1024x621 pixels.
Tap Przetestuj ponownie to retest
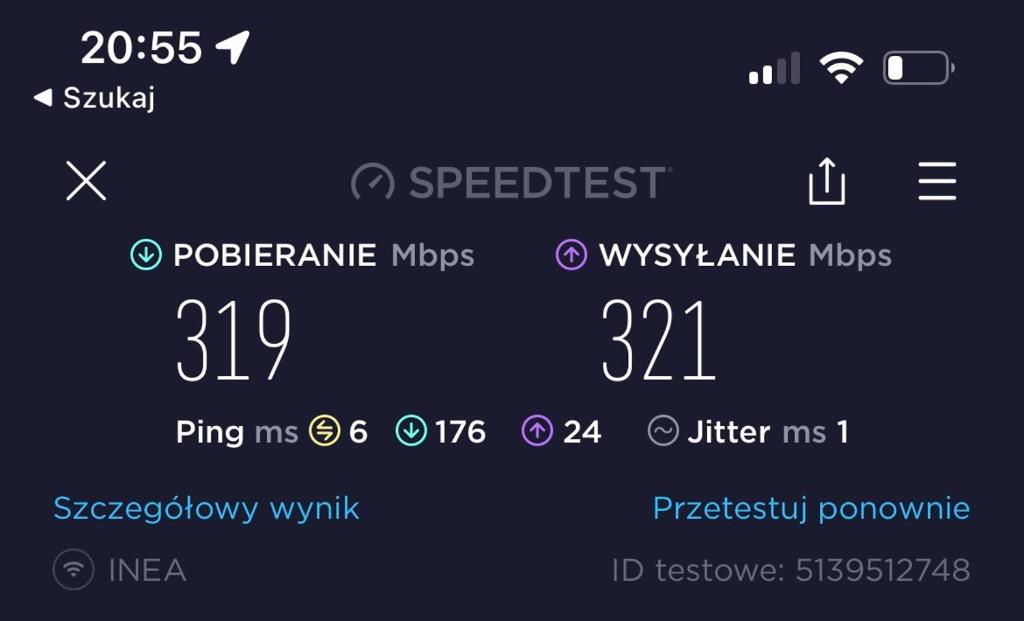[811, 508]
